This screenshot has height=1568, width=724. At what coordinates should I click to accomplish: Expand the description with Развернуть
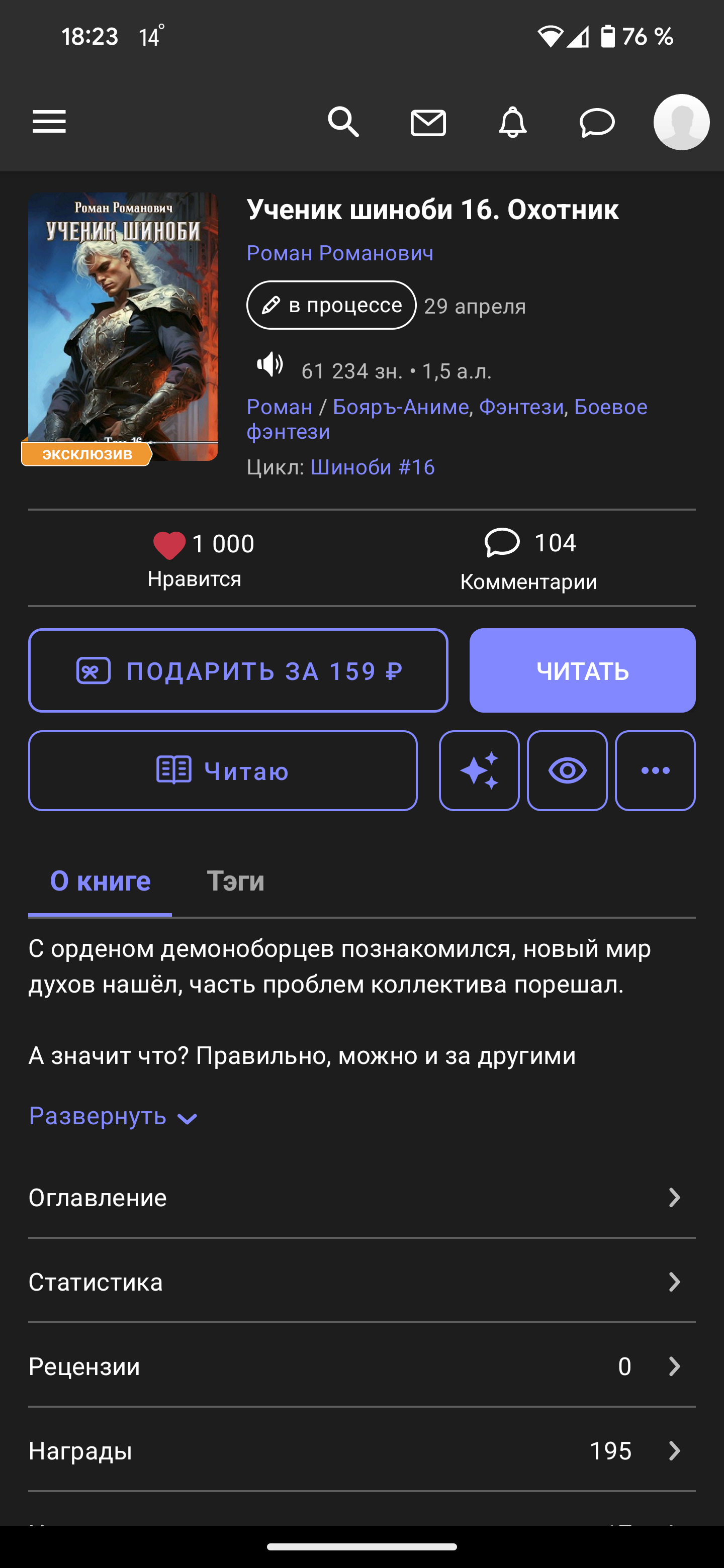click(x=113, y=1116)
